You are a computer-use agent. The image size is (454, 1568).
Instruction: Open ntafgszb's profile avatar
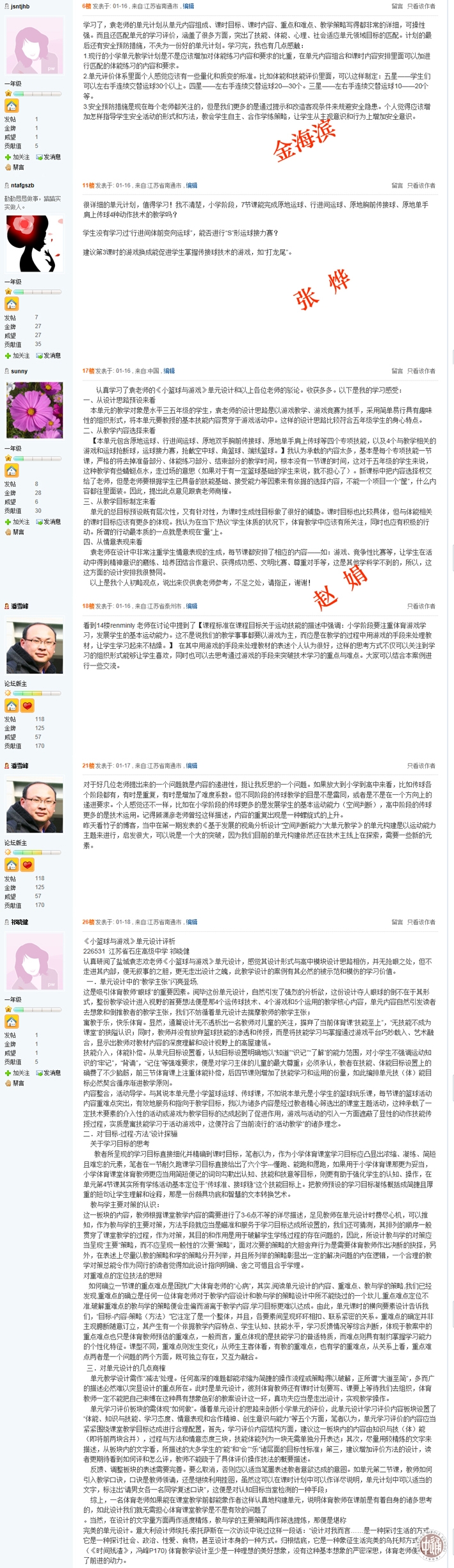[35, 244]
